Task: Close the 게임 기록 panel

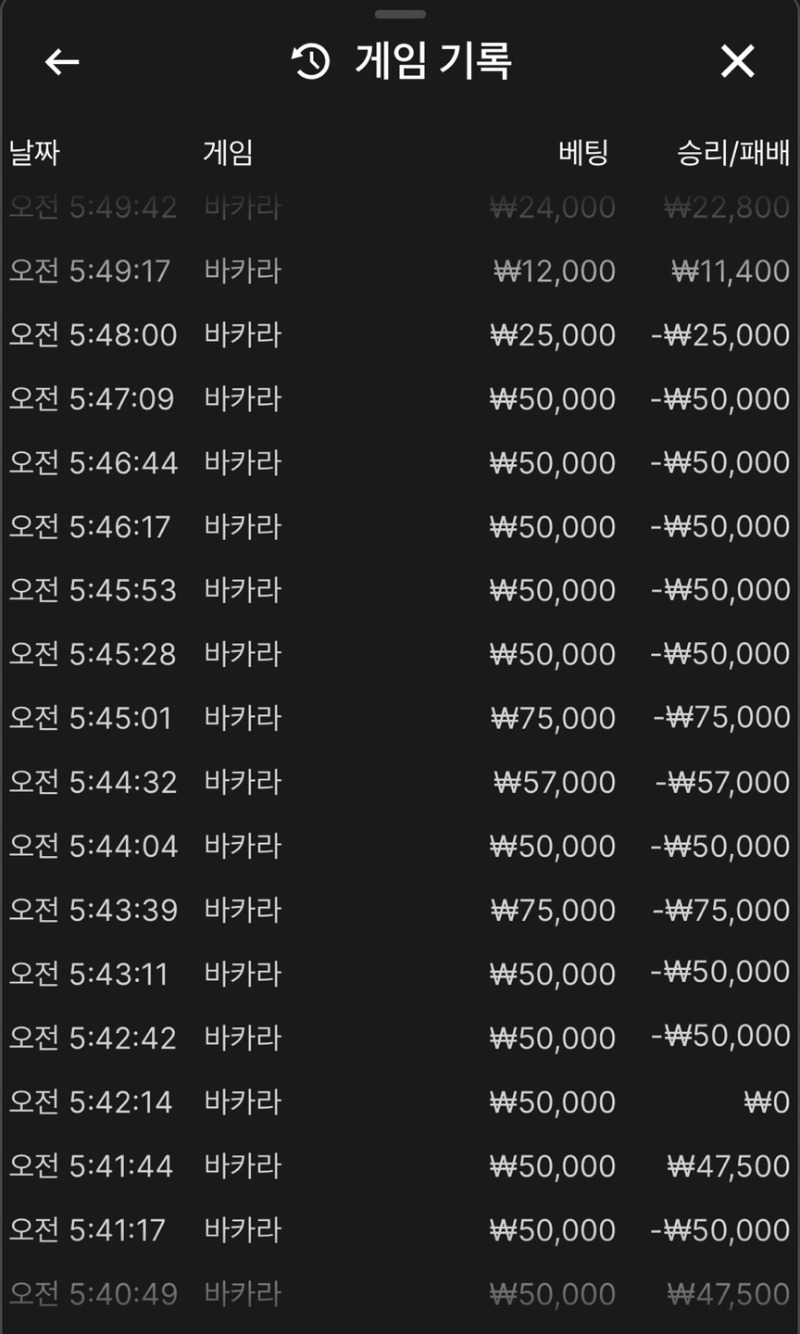Action: pos(737,62)
